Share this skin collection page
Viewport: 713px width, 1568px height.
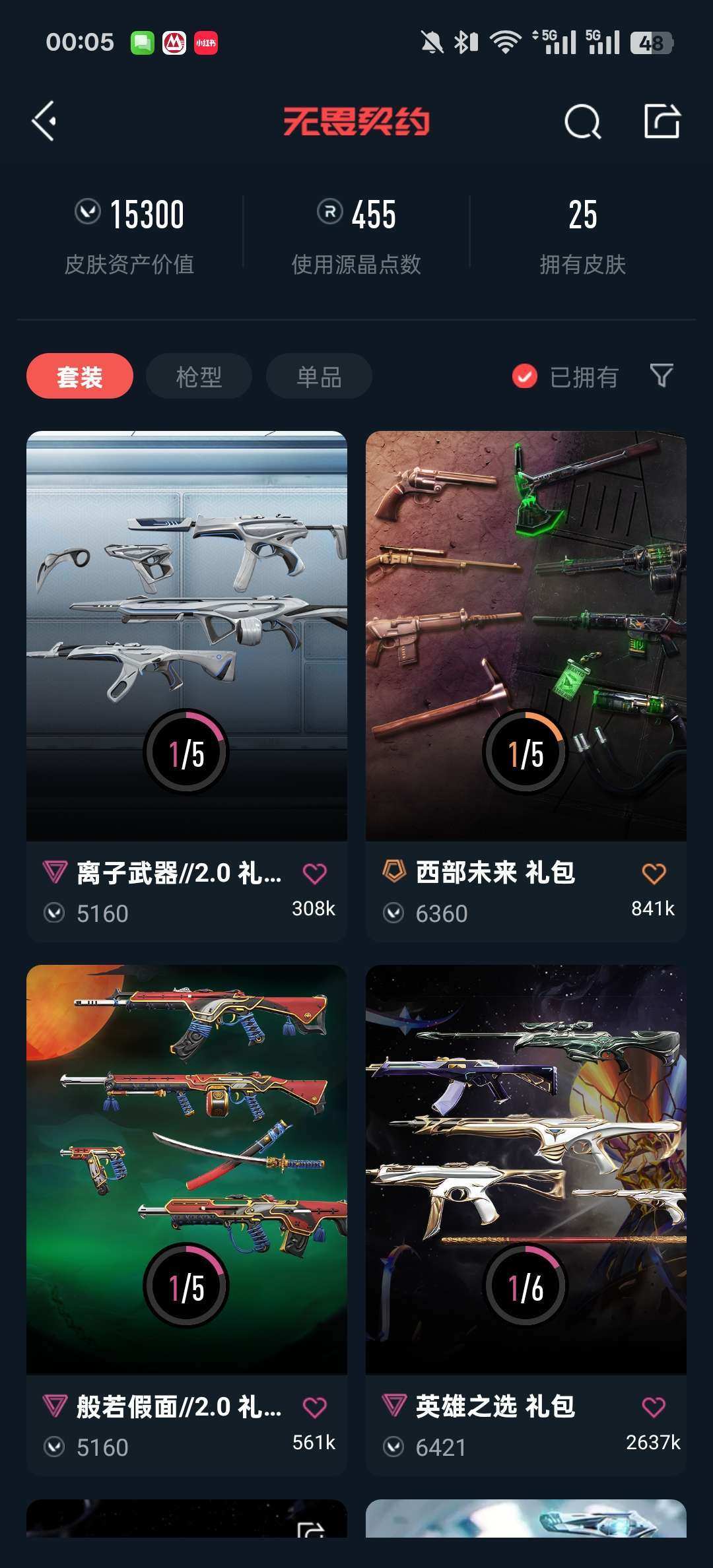coord(662,121)
